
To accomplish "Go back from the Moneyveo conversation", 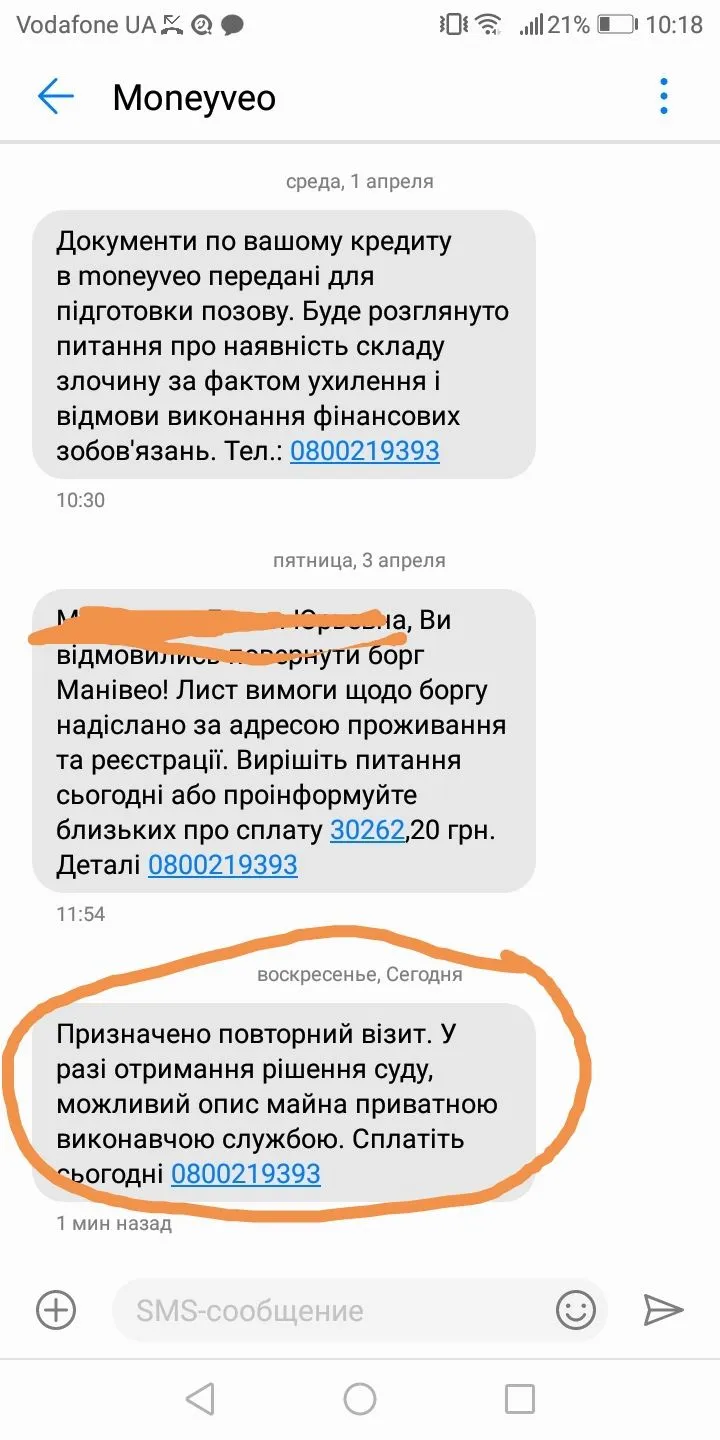I will 56,97.
